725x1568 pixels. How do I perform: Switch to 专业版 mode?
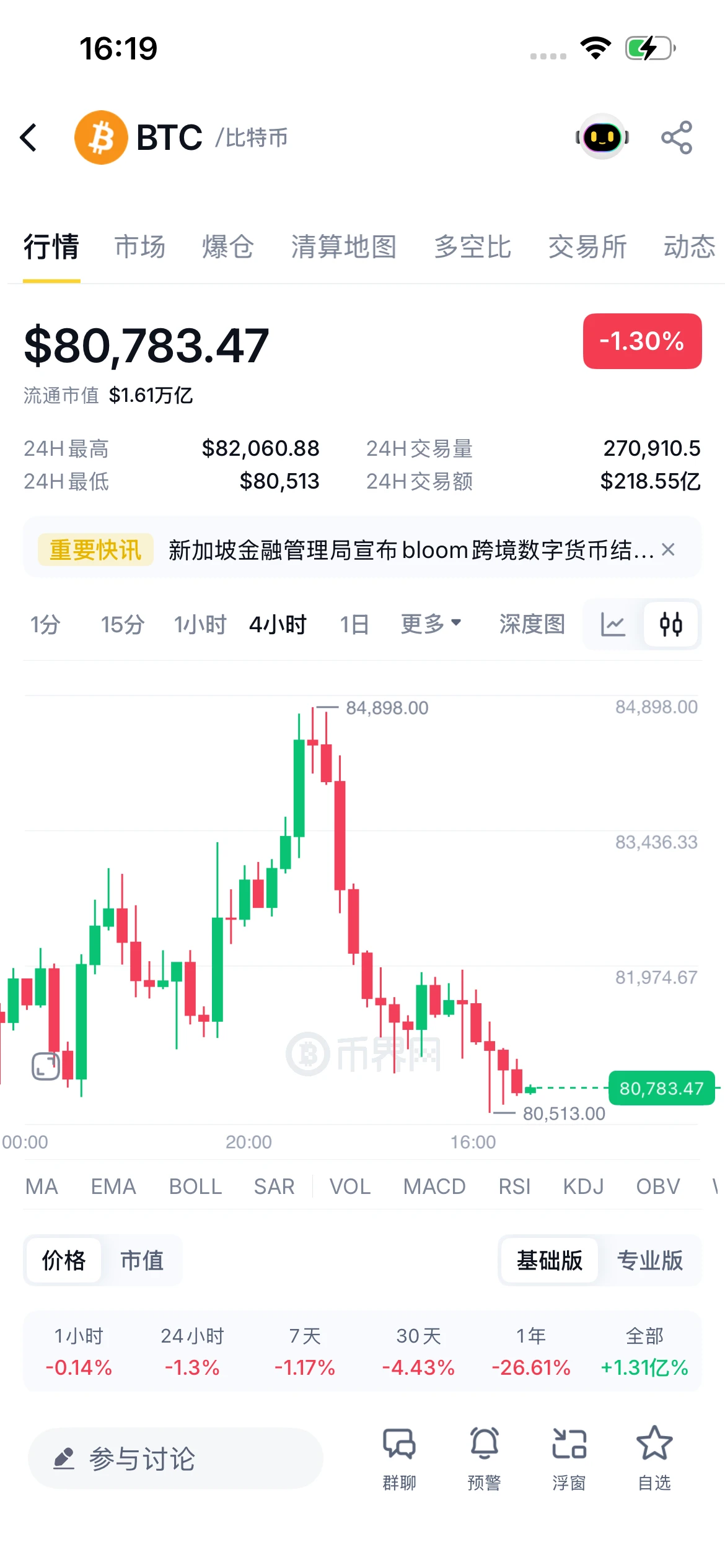tap(650, 1260)
